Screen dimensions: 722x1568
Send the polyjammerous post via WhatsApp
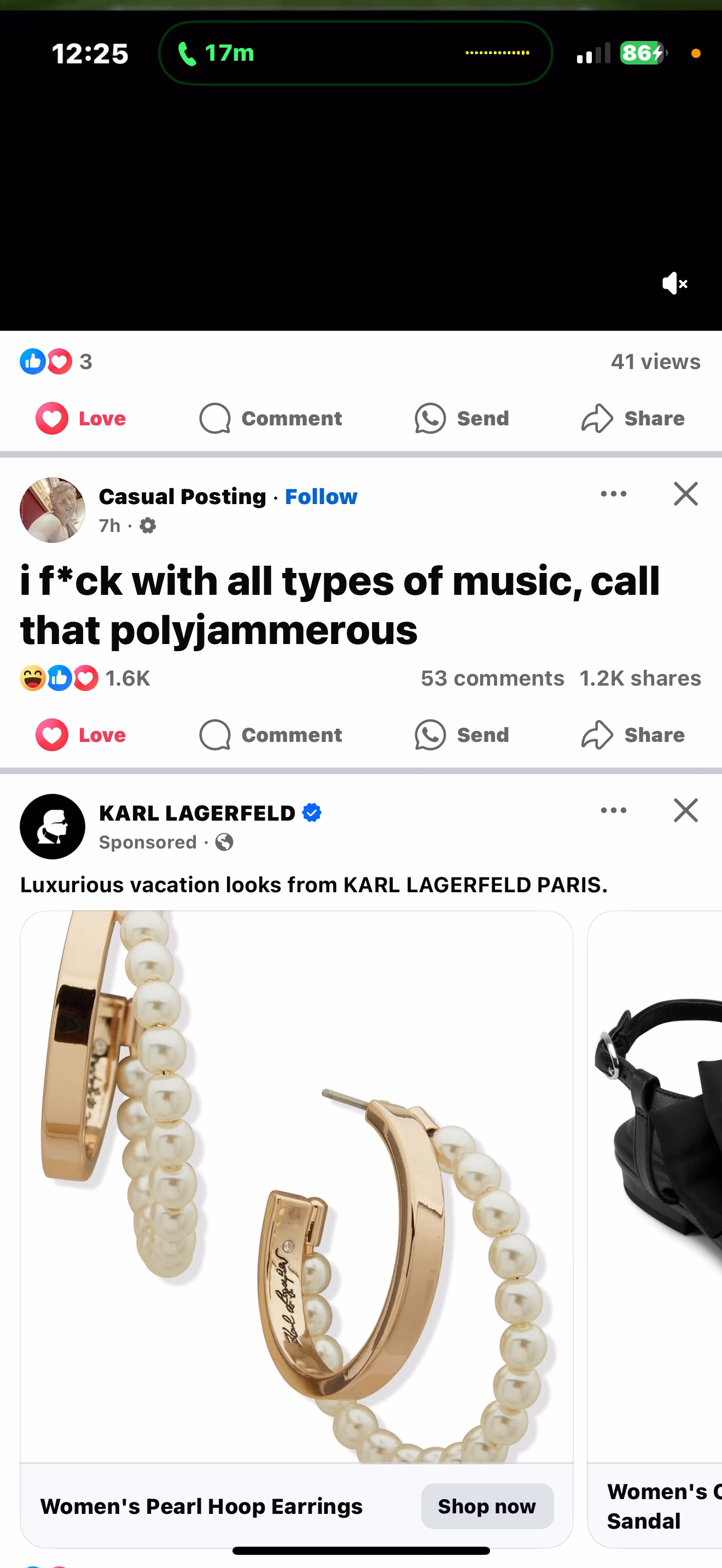pos(462,735)
